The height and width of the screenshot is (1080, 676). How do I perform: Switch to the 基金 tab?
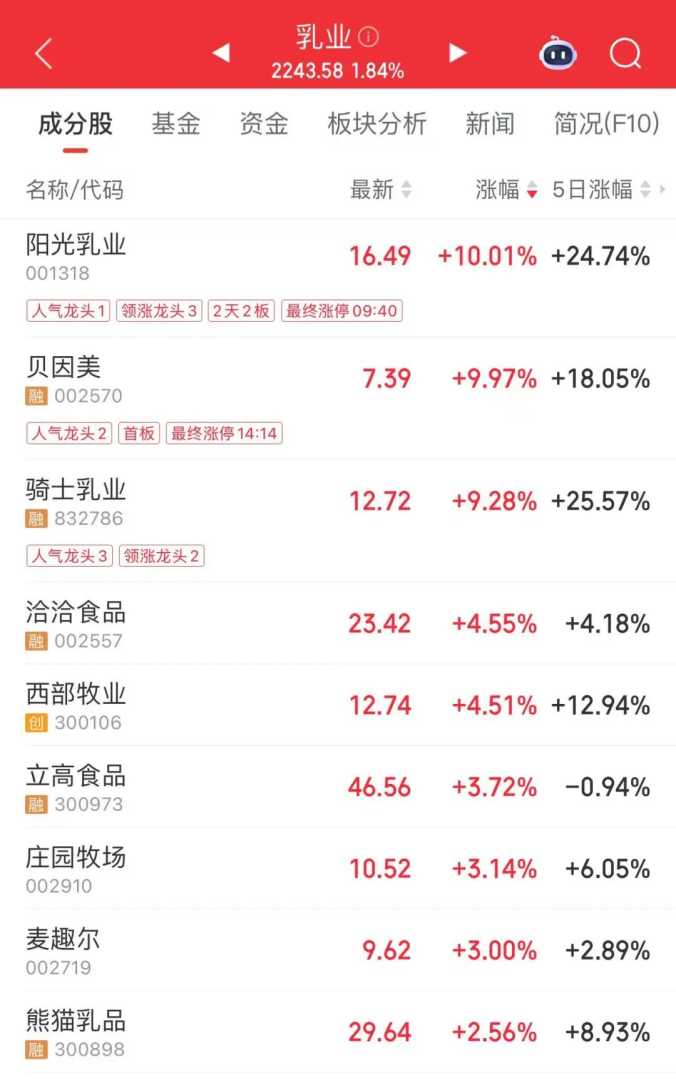click(176, 124)
